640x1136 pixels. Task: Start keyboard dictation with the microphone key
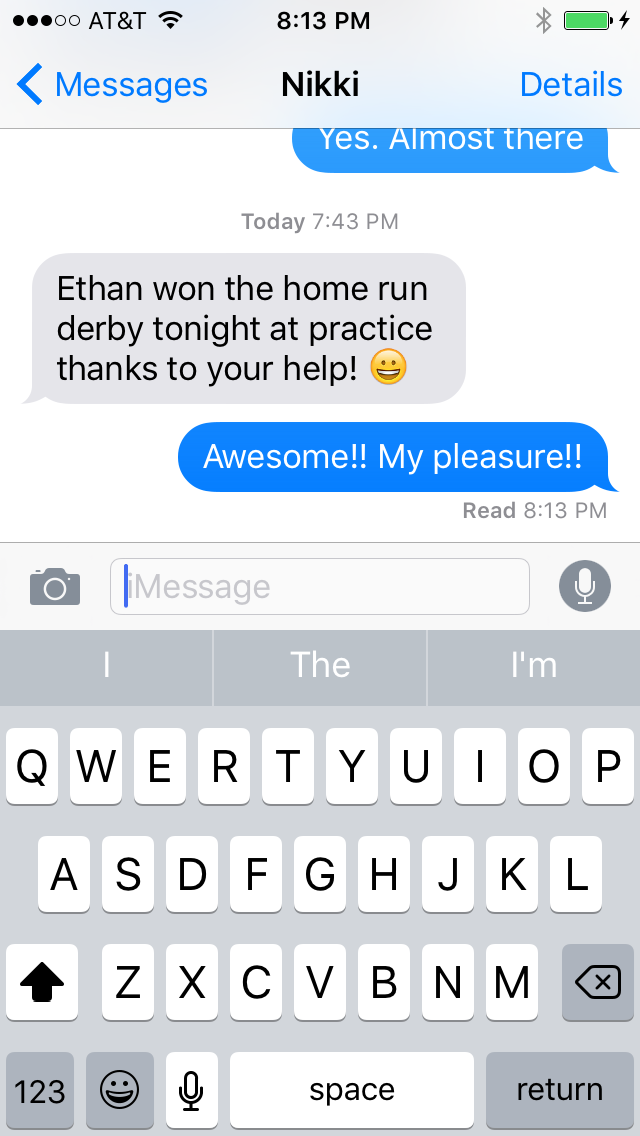[x=191, y=1090]
